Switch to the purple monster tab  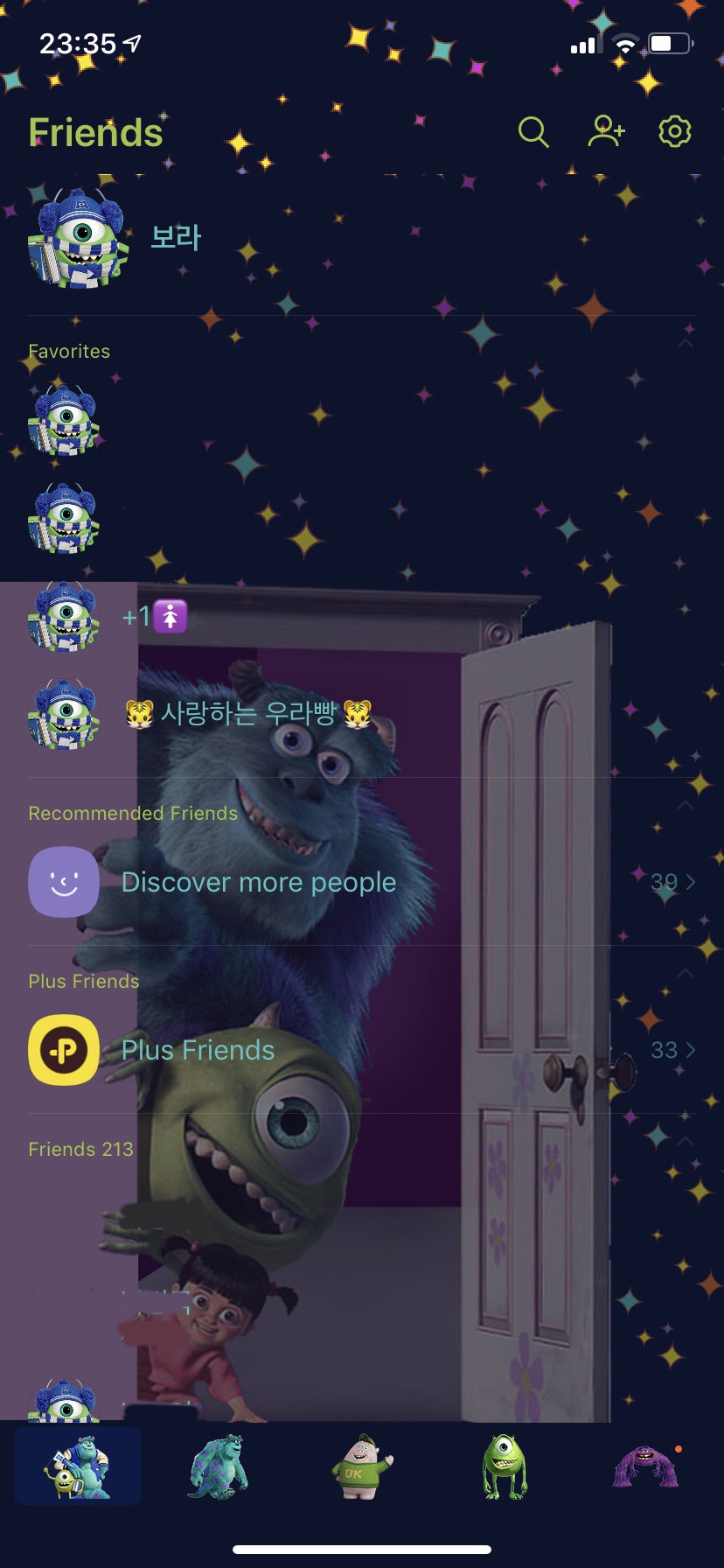pos(646,1467)
